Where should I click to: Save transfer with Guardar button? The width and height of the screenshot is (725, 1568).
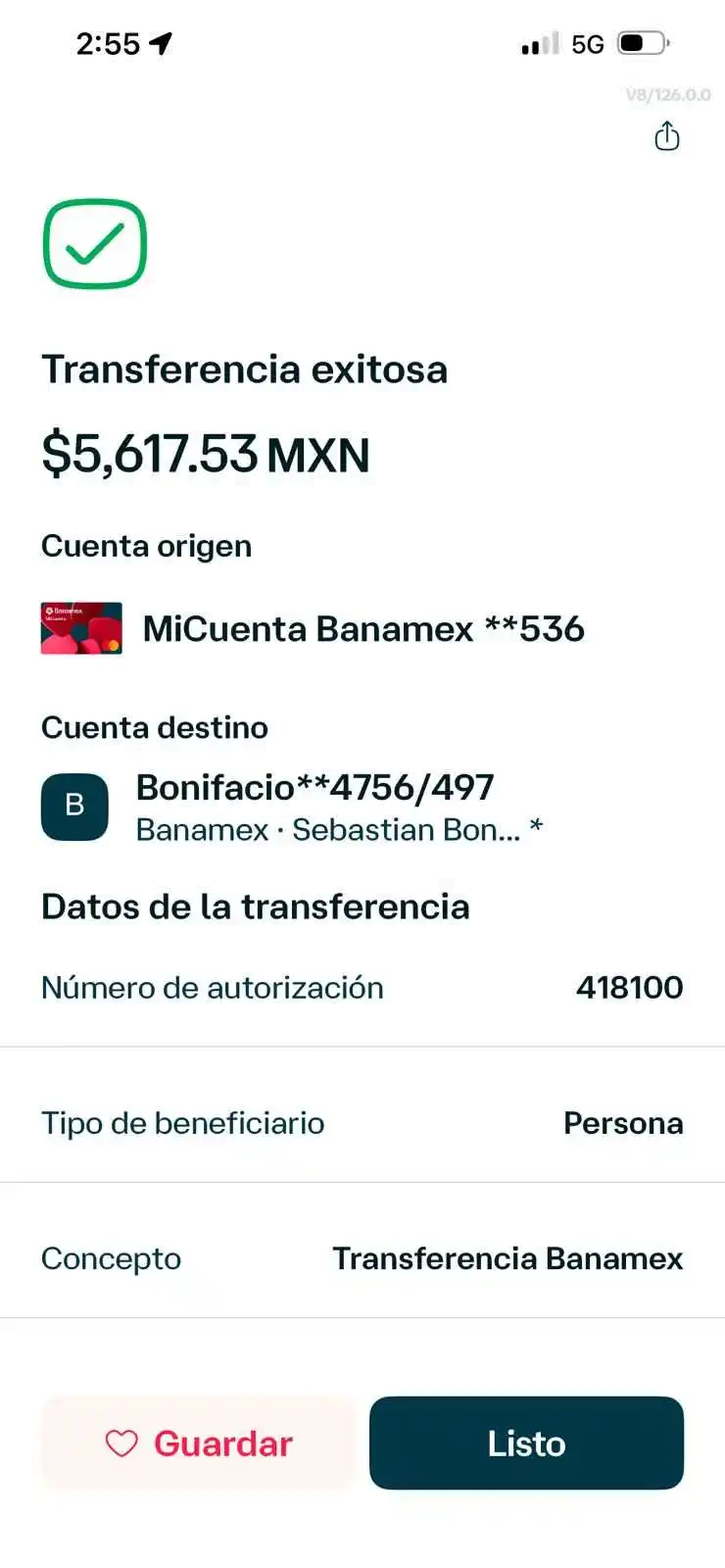pyautogui.click(x=199, y=1443)
